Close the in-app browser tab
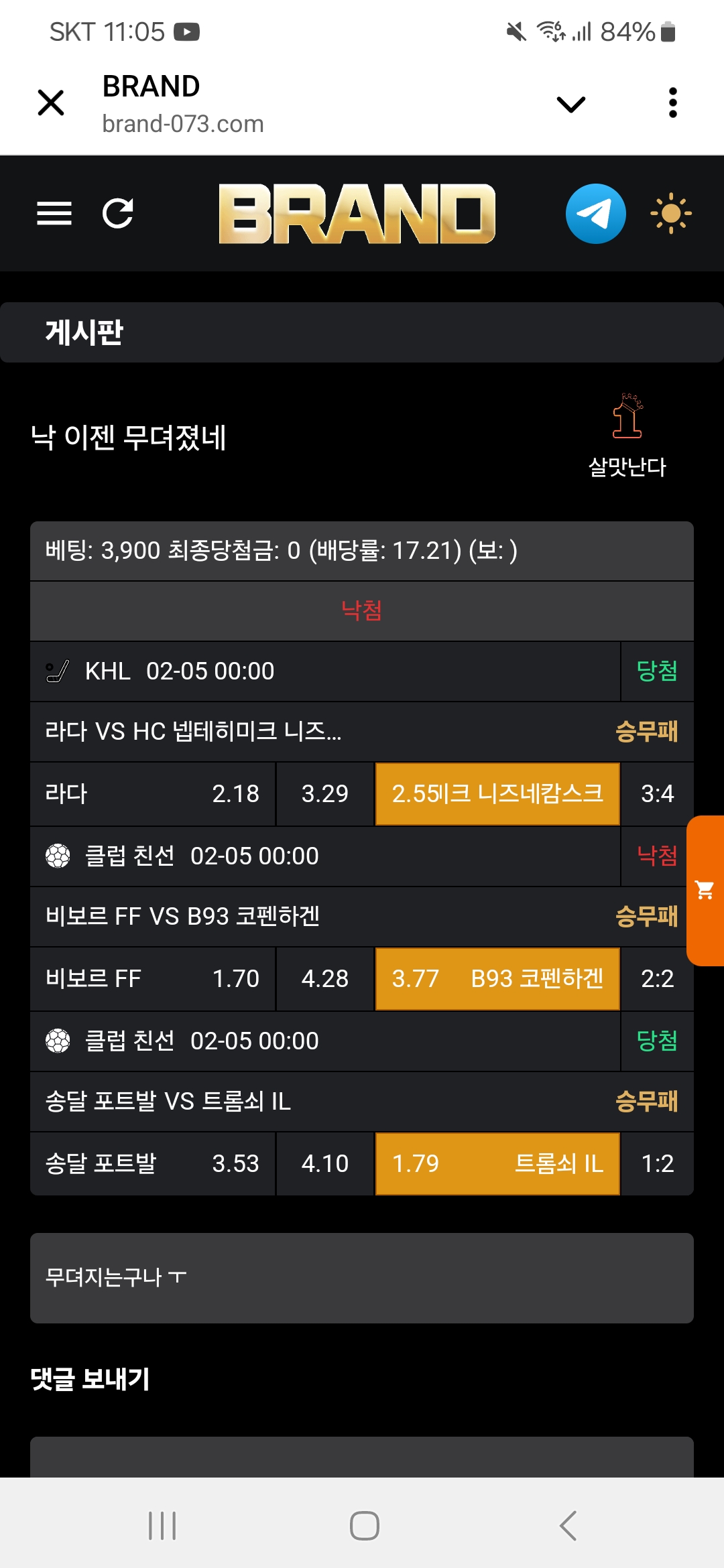 (x=51, y=103)
